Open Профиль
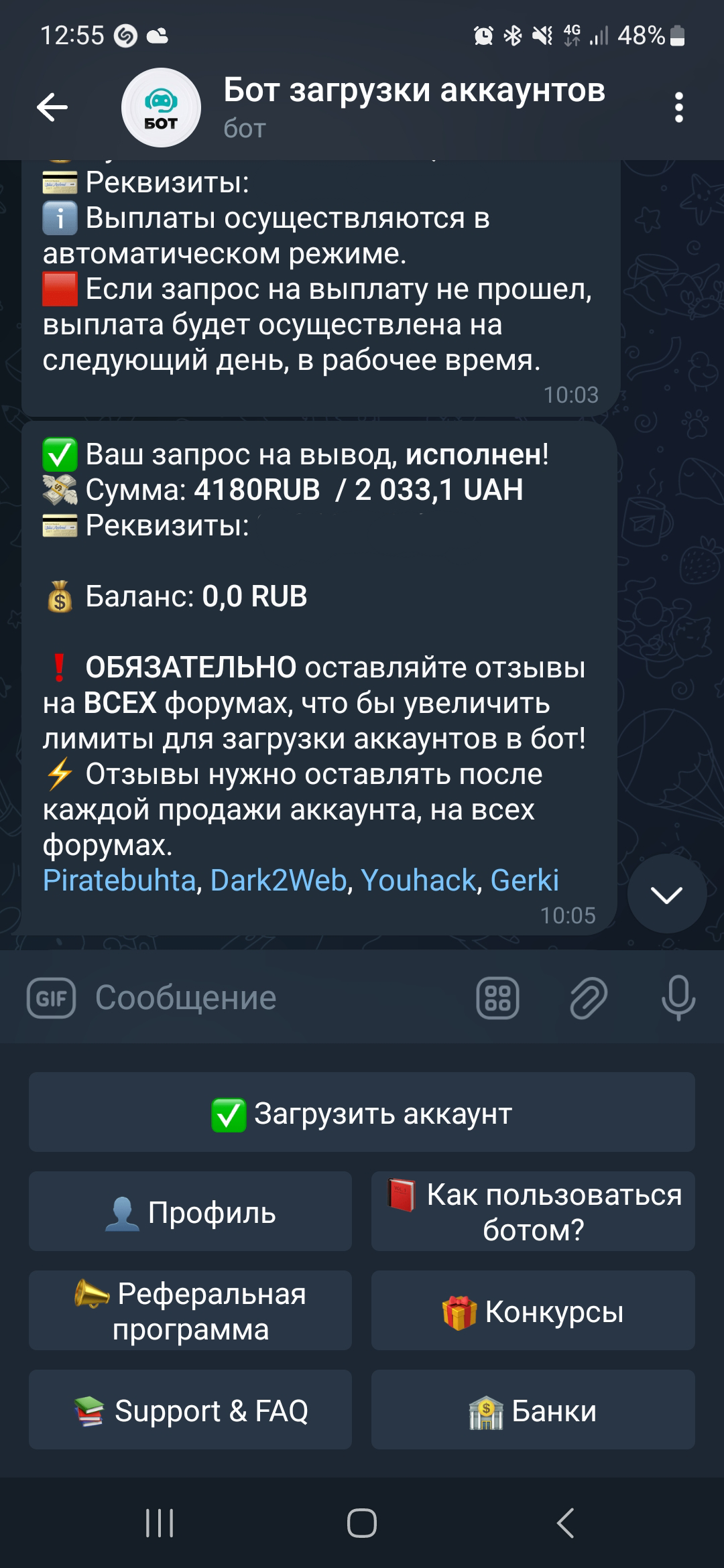Image resolution: width=724 pixels, height=1568 pixels. pyautogui.click(x=190, y=1212)
